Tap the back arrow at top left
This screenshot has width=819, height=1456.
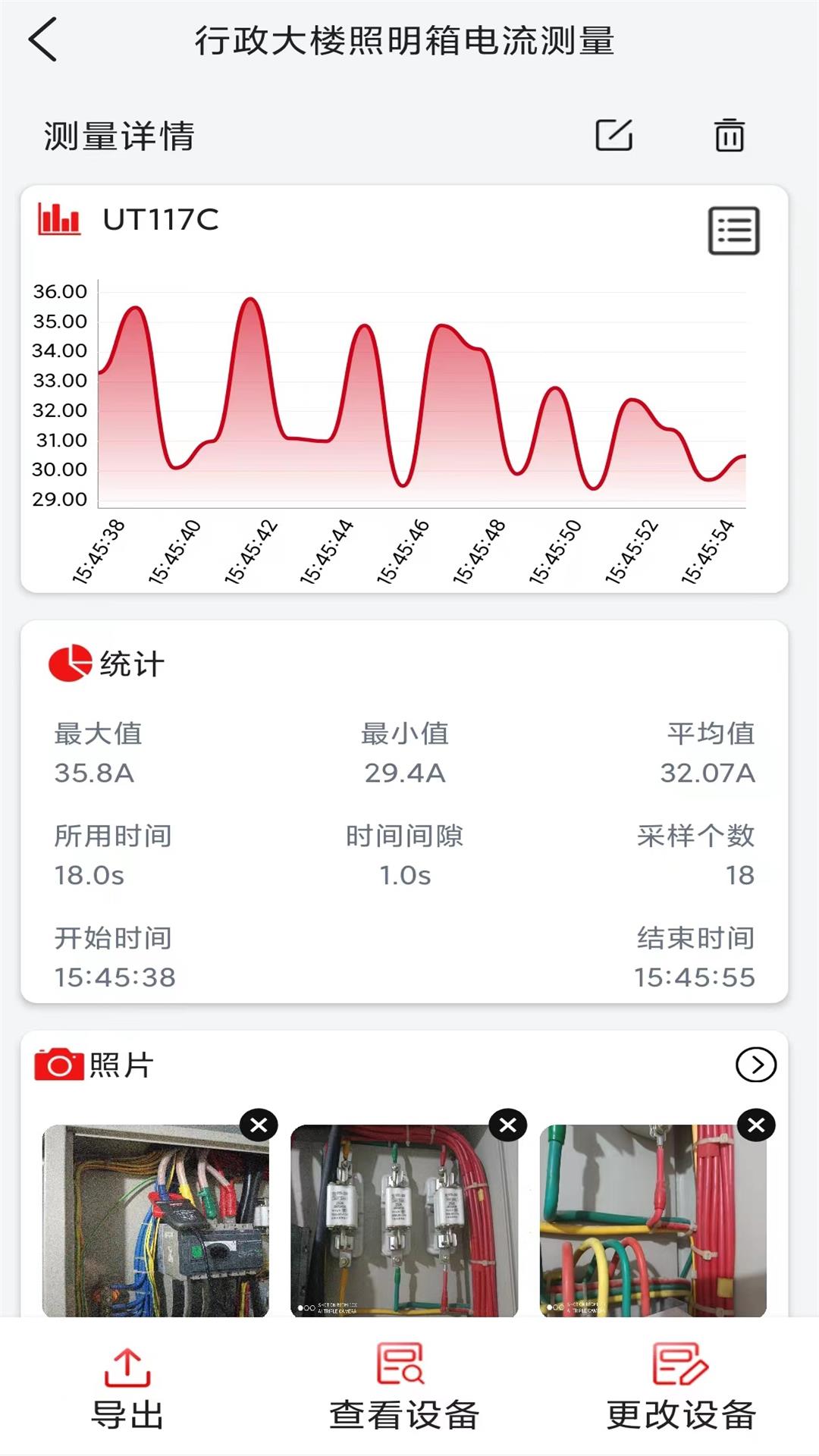[x=44, y=38]
